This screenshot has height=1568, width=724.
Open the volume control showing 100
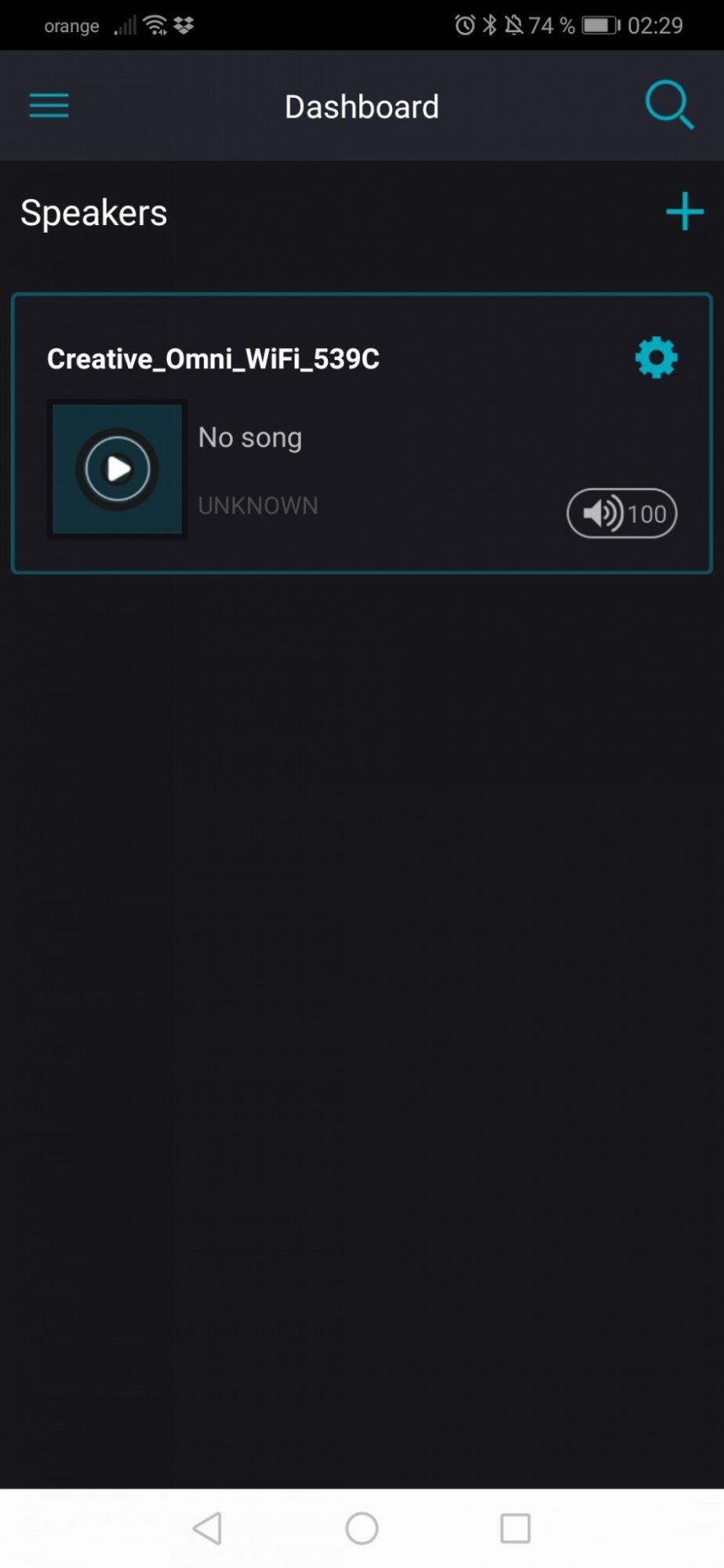click(x=622, y=514)
